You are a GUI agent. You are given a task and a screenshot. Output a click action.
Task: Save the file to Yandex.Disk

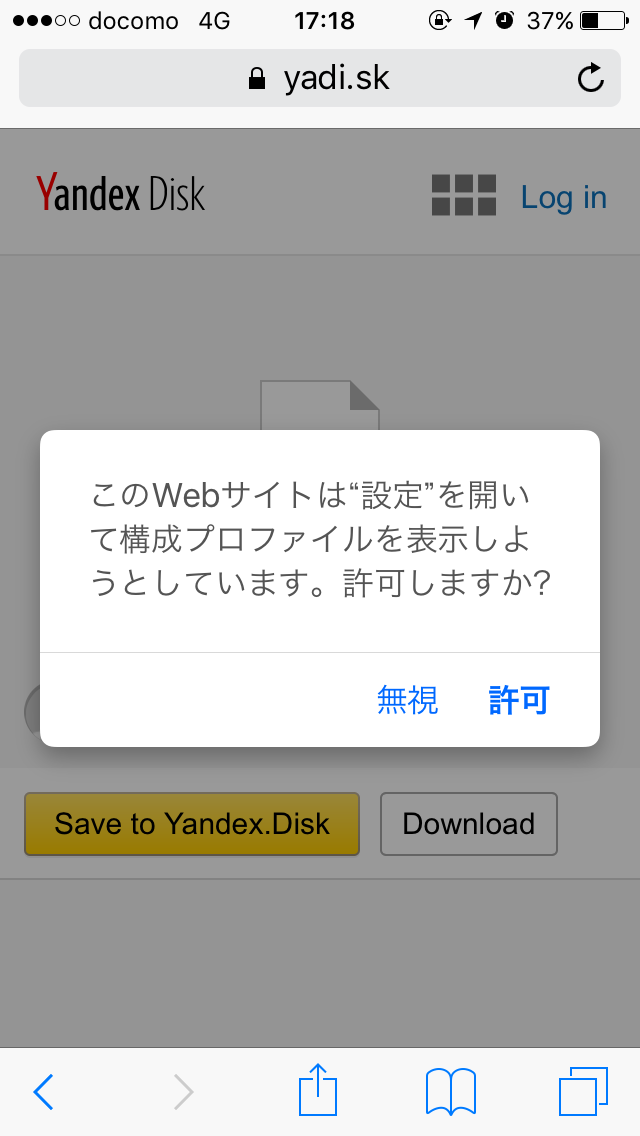click(x=192, y=824)
